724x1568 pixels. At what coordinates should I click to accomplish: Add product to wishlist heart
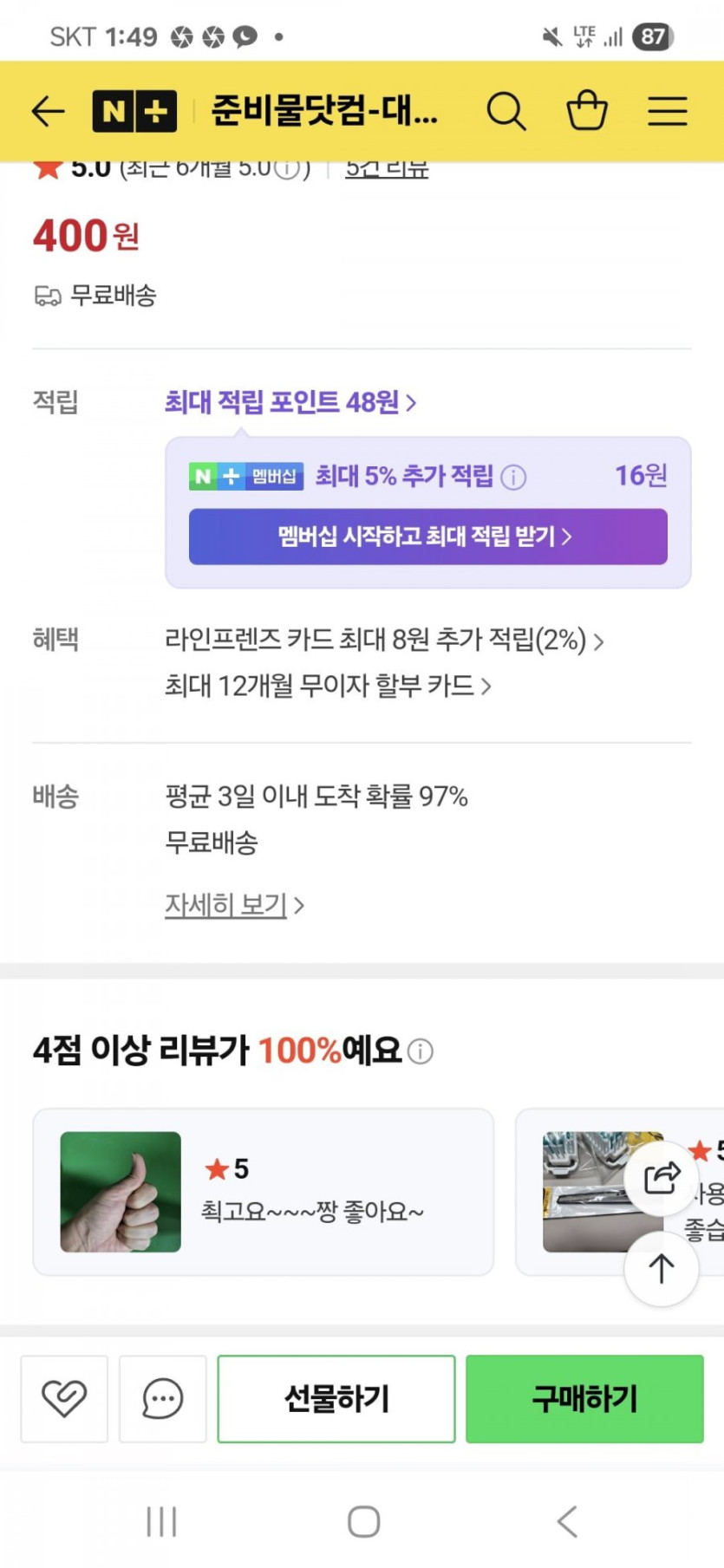64,1399
